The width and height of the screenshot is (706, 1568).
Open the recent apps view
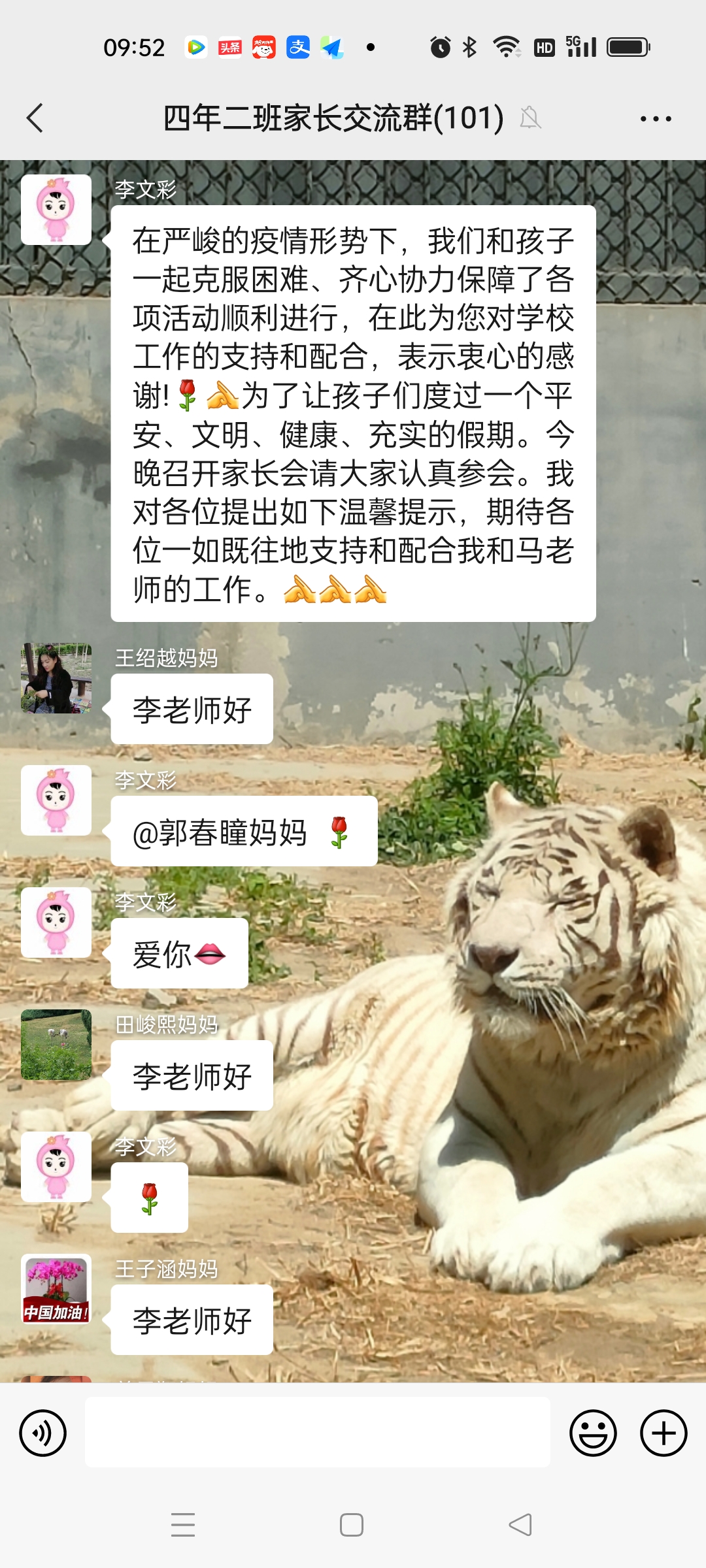(183, 1525)
